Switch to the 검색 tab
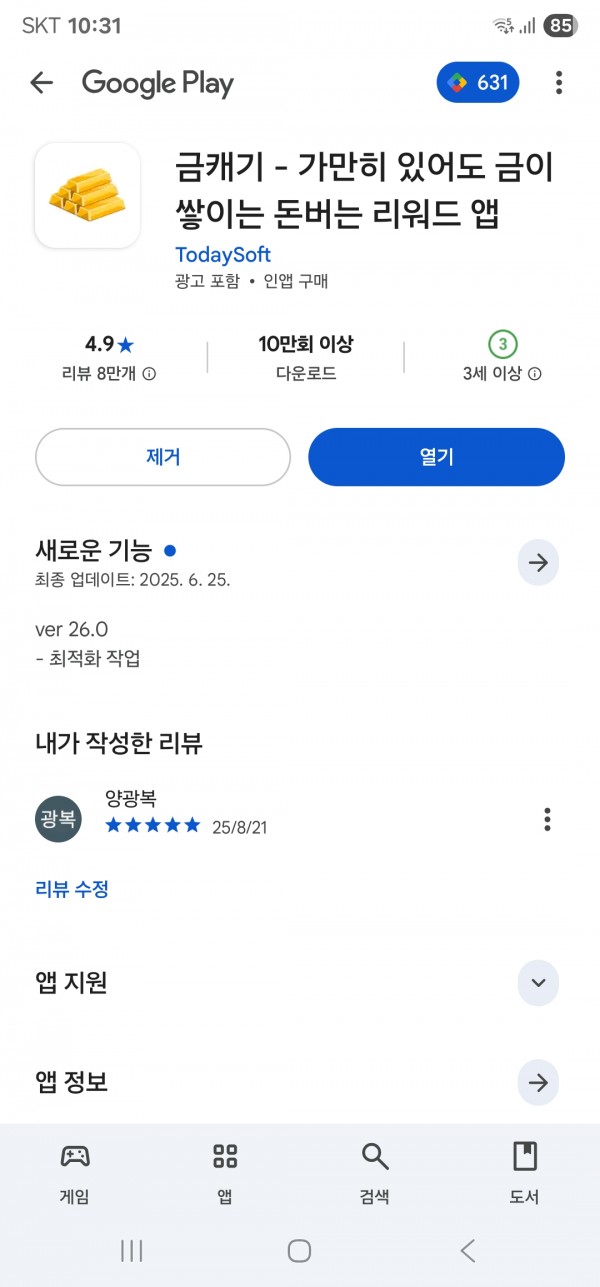The width and height of the screenshot is (600, 1287). point(375,1174)
